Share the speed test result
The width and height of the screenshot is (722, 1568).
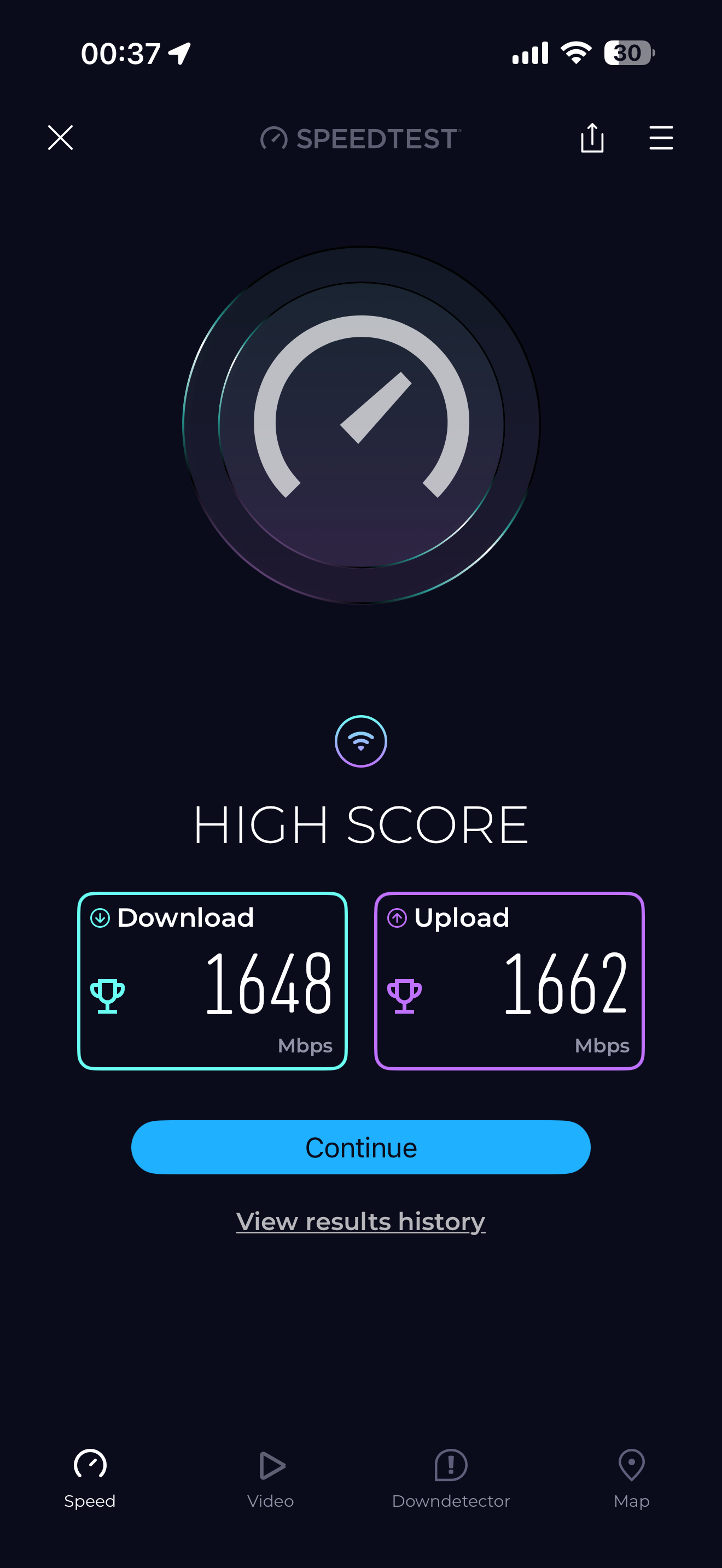click(592, 138)
